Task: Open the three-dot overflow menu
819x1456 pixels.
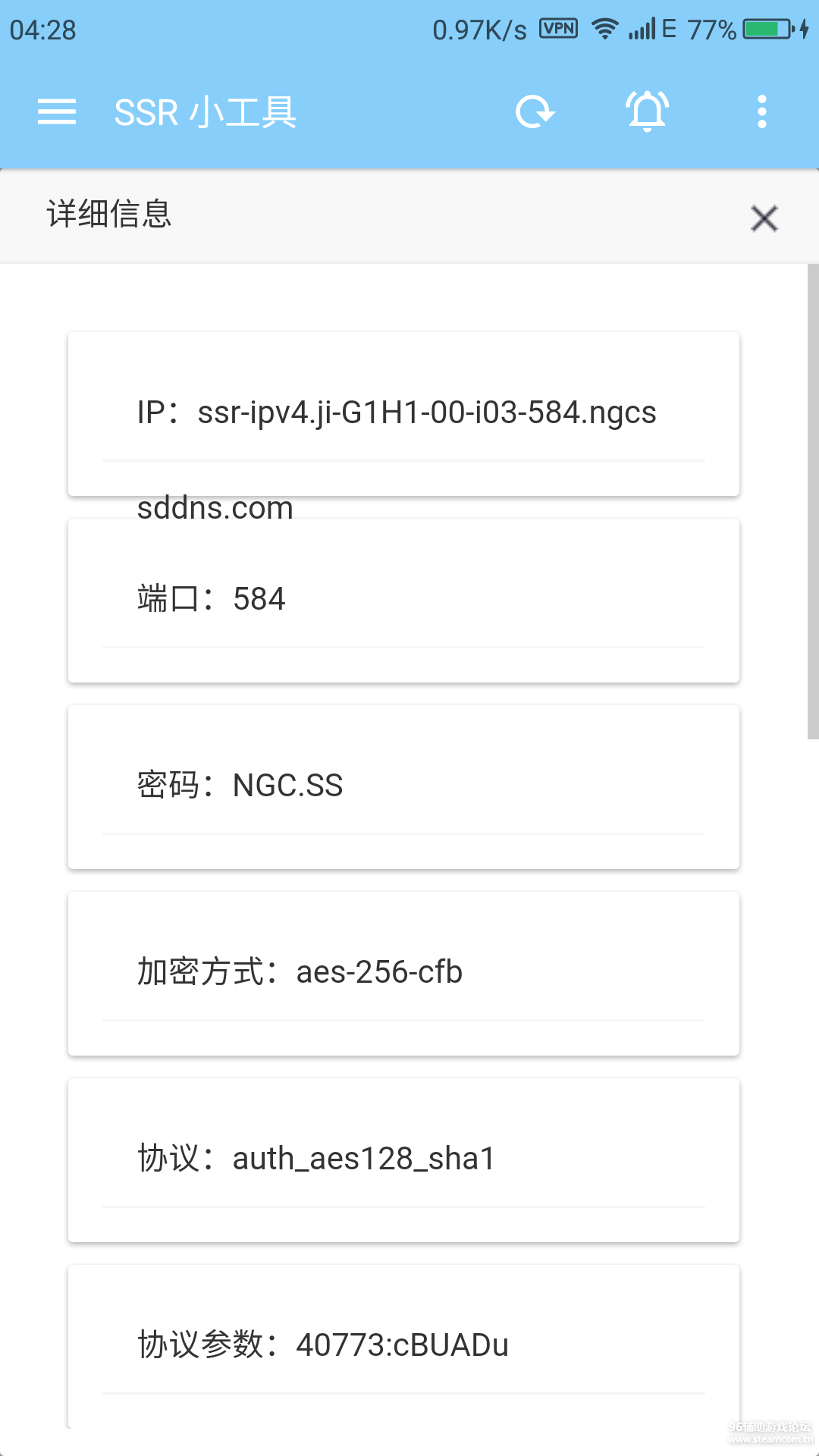Action: (761, 111)
